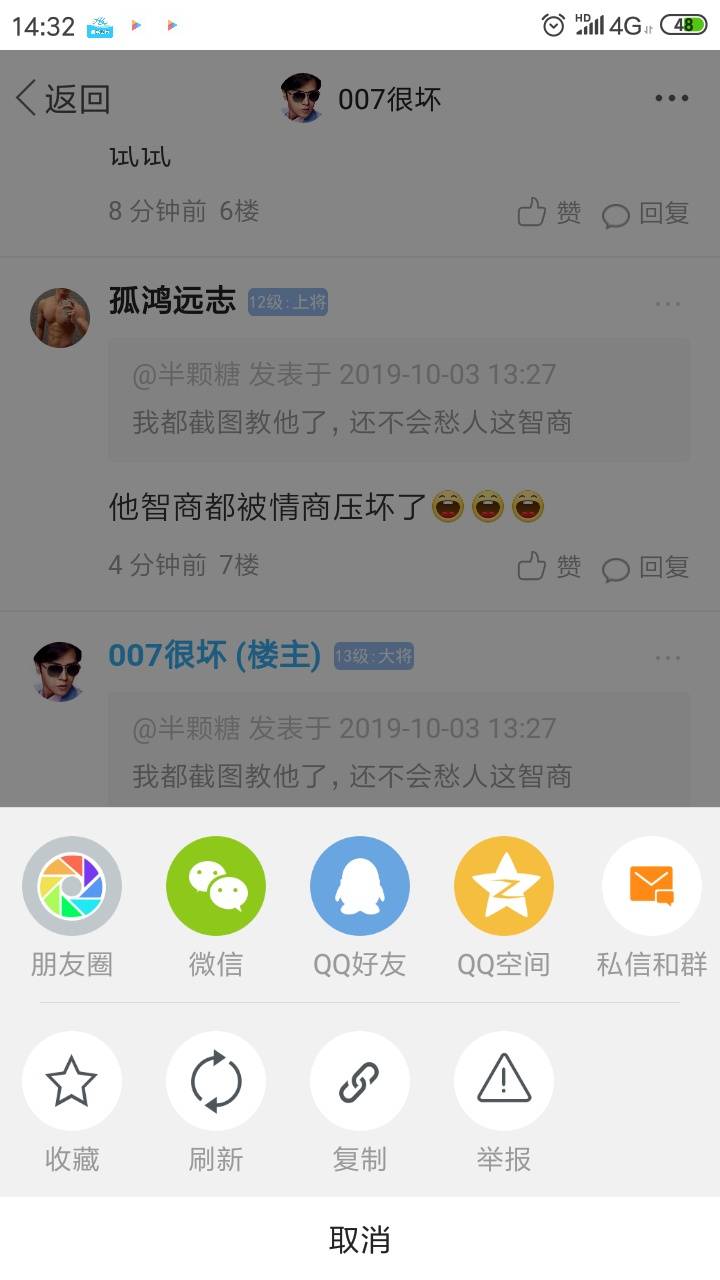This screenshot has width=720, height=1280.
Task: Report this post with 举报
Action: (504, 1081)
